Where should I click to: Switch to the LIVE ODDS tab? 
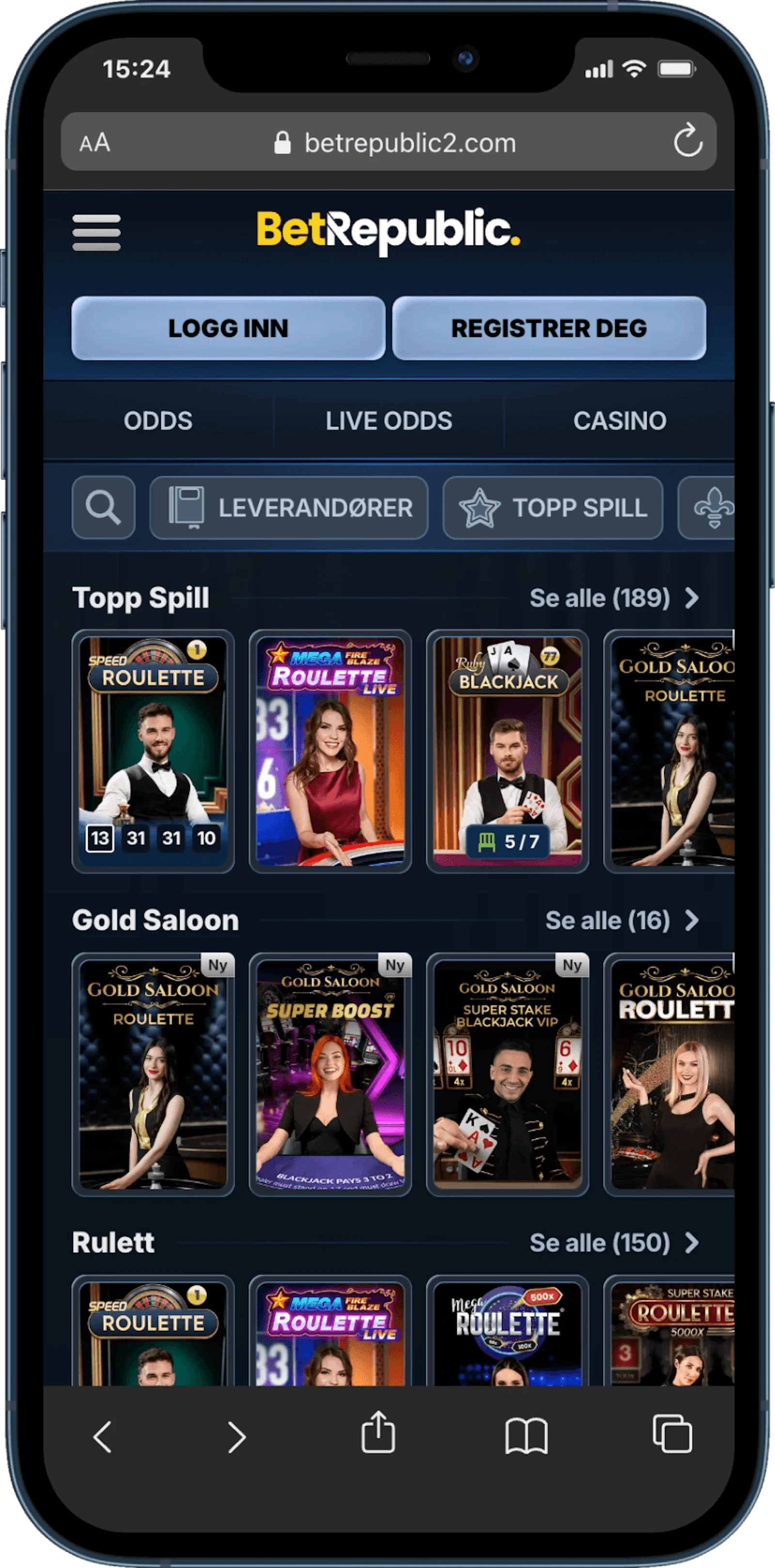click(389, 421)
